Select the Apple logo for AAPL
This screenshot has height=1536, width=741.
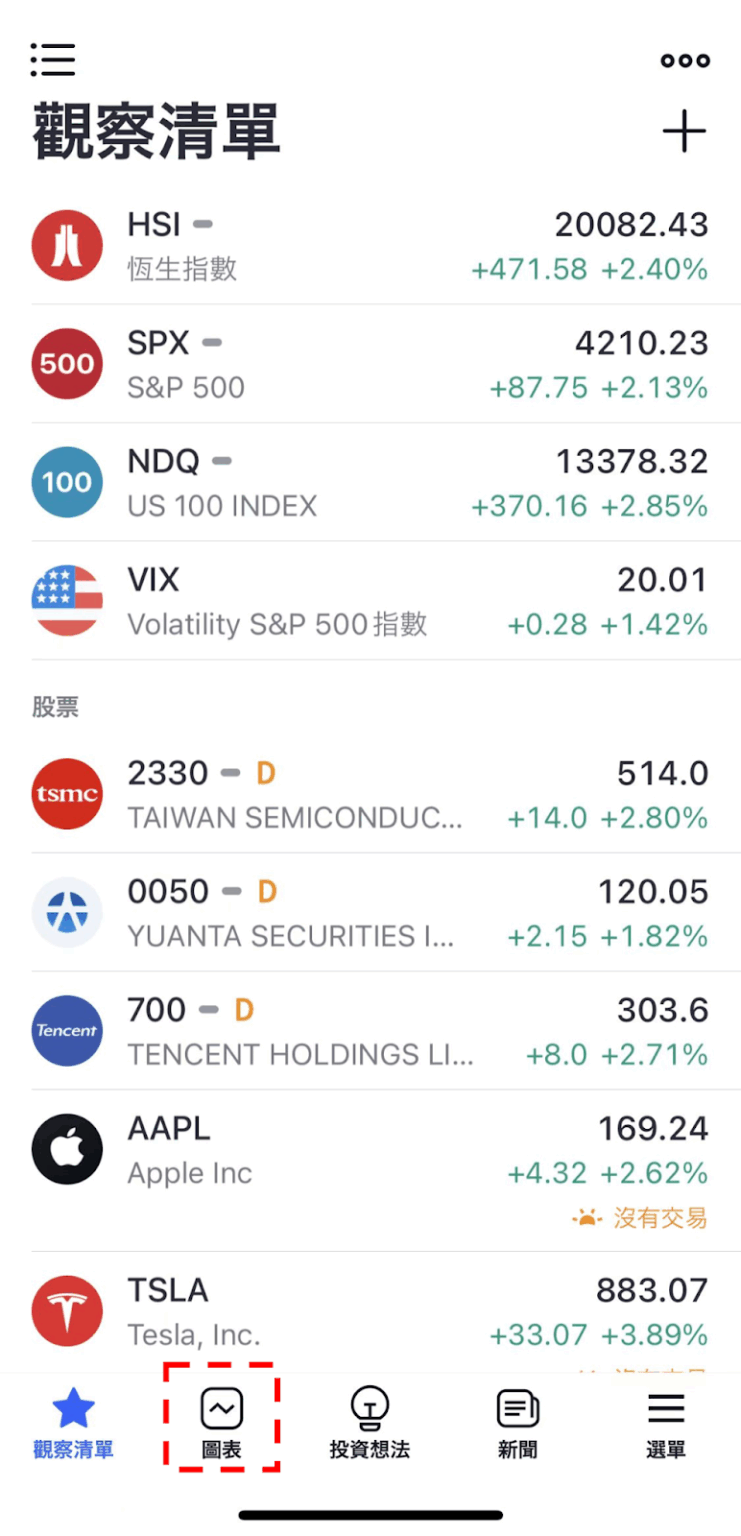point(67,1149)
